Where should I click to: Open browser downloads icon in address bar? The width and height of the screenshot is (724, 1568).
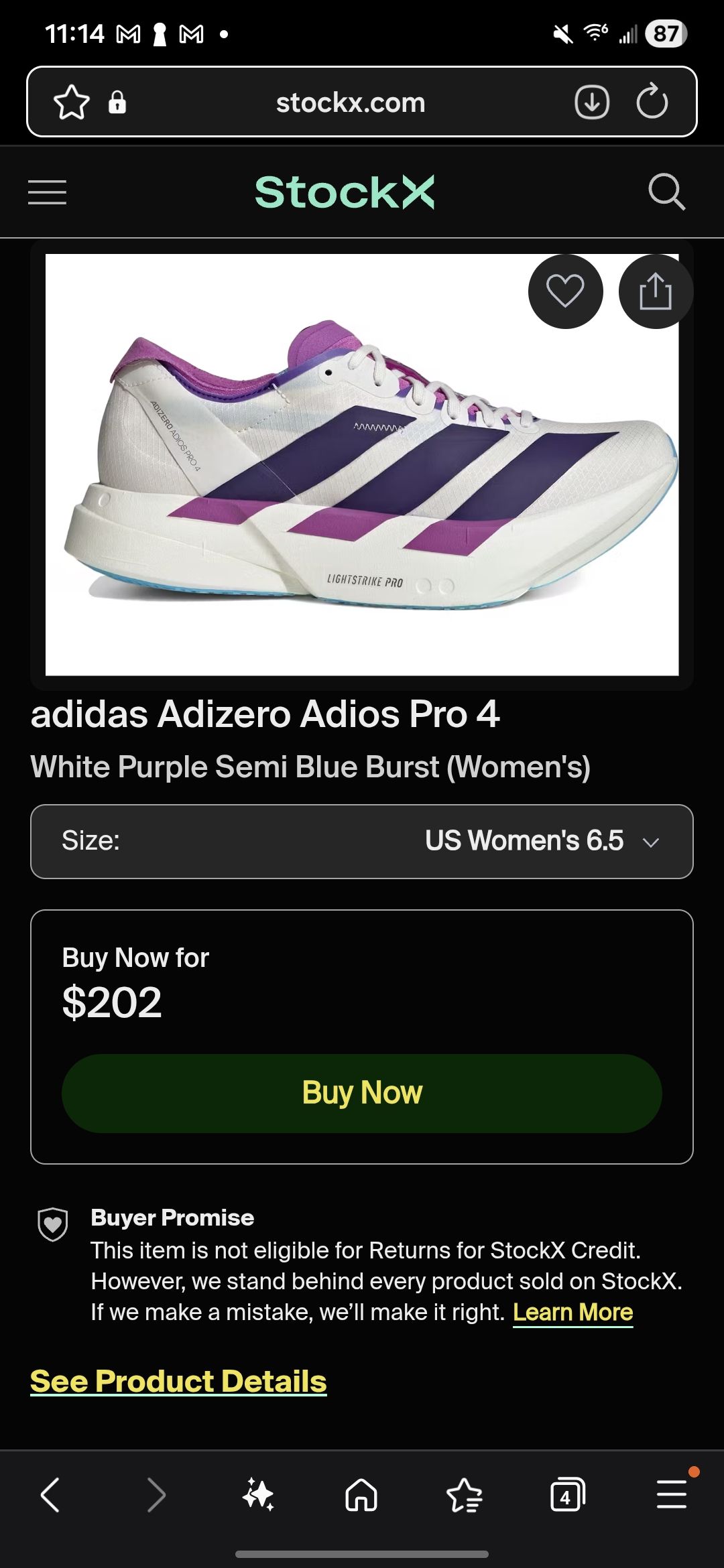click(x=592, y=103)
